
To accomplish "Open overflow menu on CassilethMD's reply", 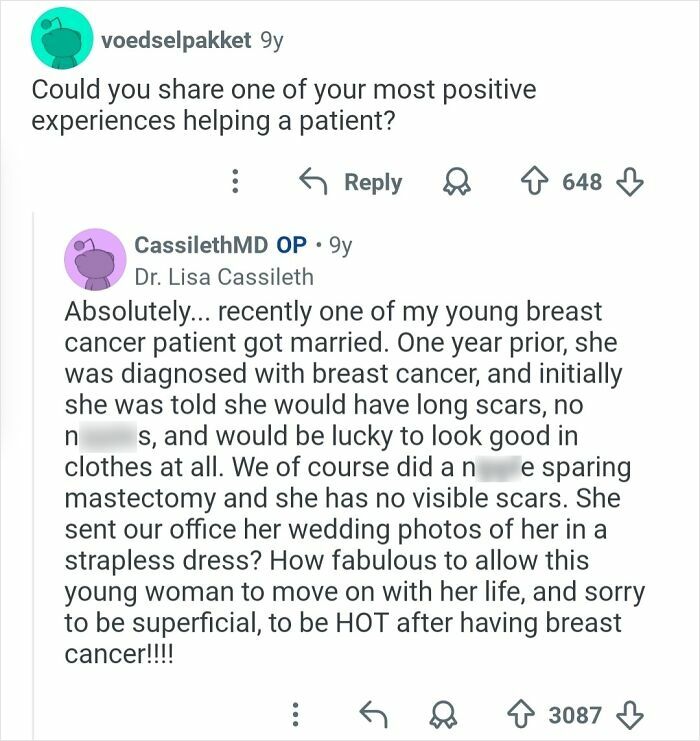I will (x=295, y=714).
